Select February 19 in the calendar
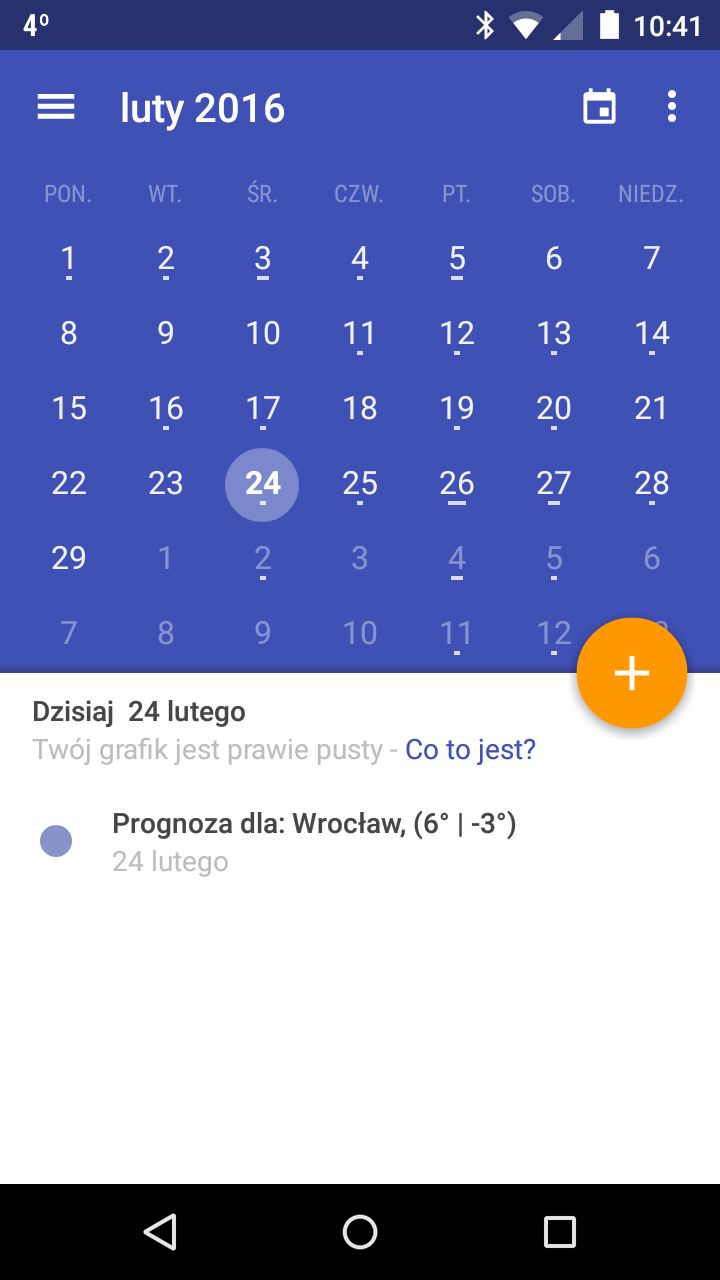The width and height of the screenshot is (720, 1280). 457,409
